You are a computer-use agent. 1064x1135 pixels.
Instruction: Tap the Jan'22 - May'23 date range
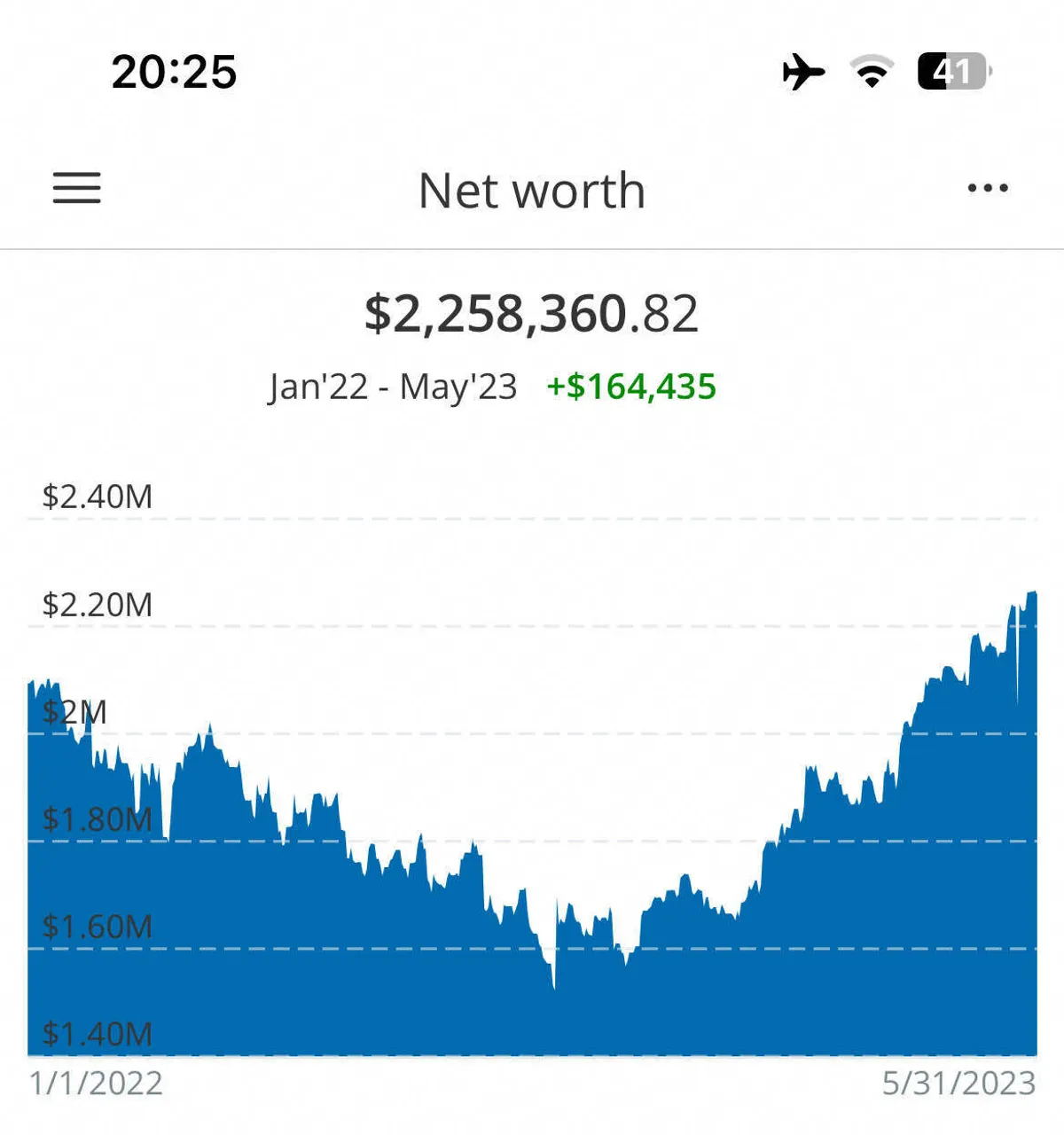(x=393, y=387)
